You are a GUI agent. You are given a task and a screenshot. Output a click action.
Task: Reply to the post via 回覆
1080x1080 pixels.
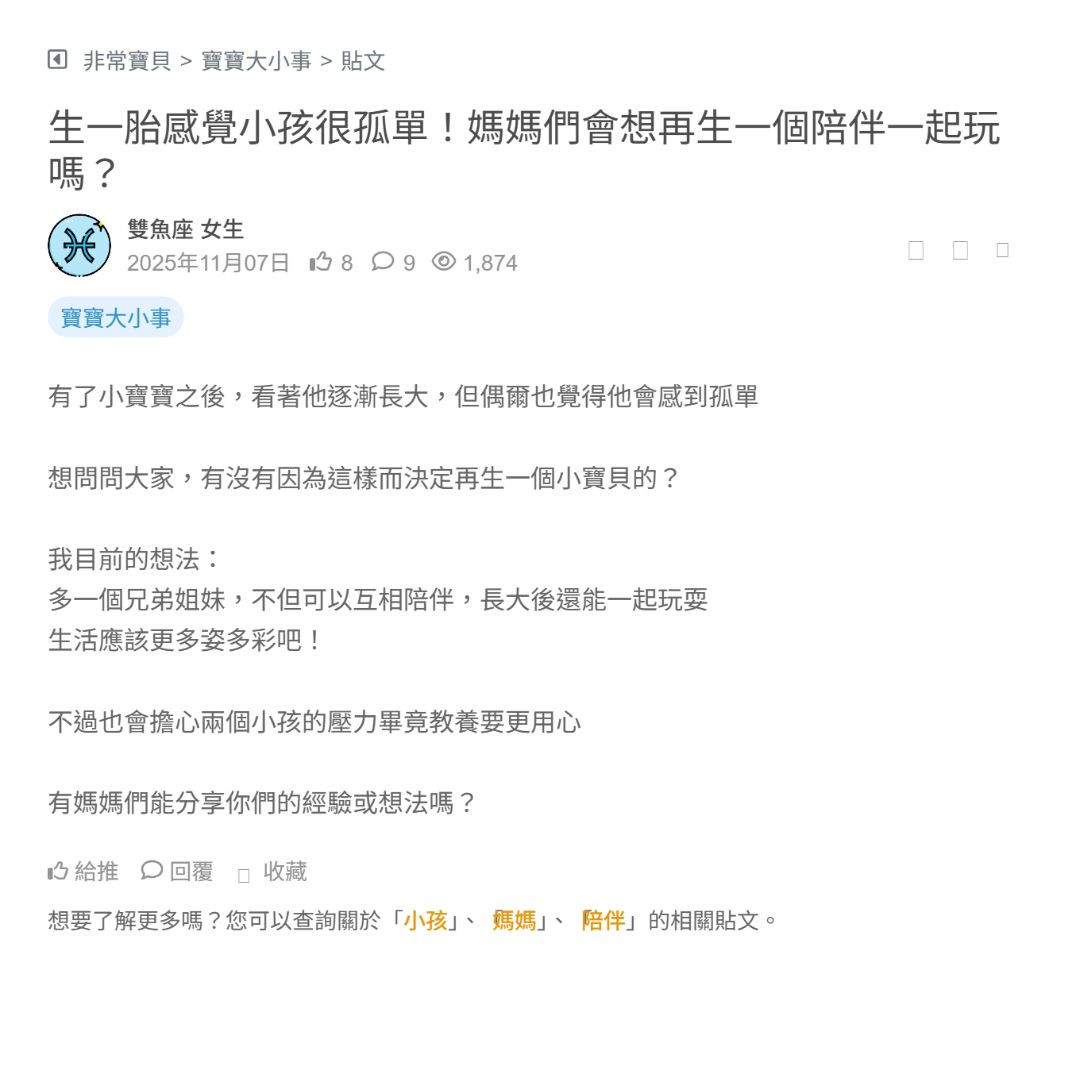tap(177, 871)
